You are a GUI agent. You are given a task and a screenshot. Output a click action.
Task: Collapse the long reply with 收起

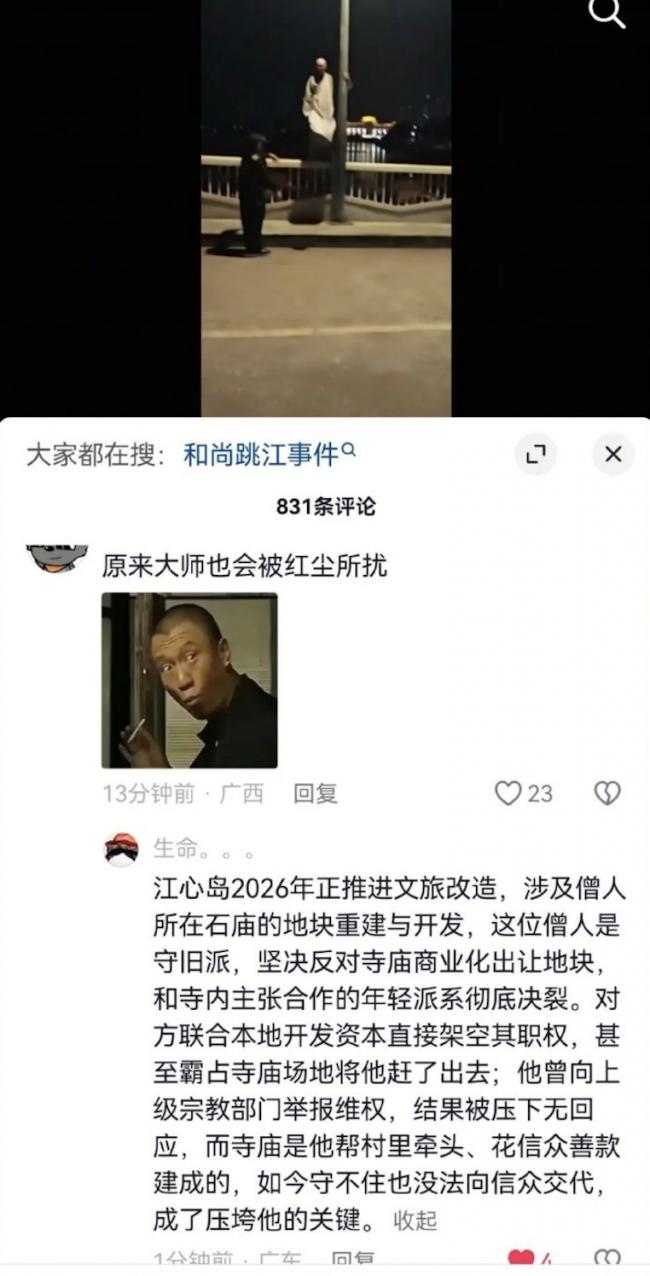pyautogui.click(x=415, y=1220)
